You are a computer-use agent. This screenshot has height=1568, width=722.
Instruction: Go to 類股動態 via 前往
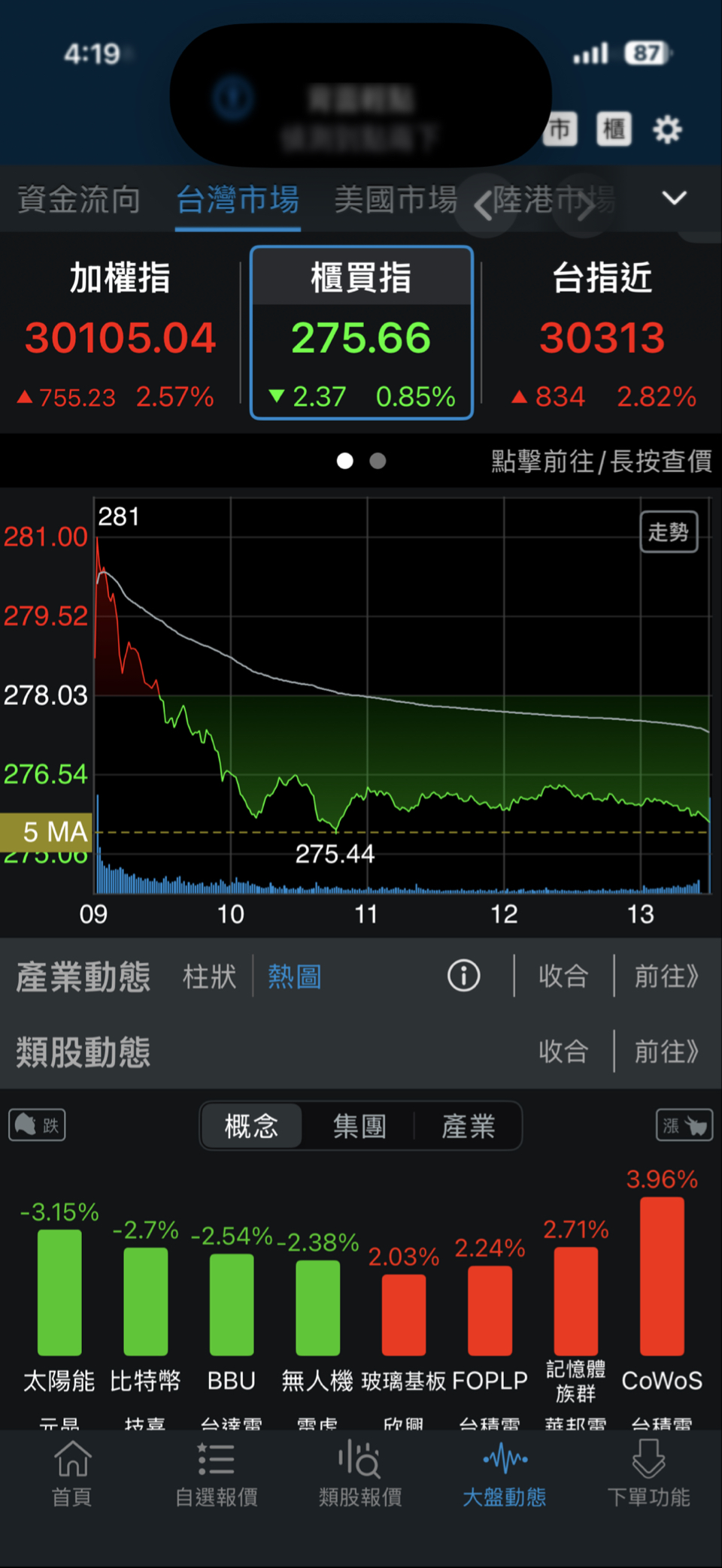coord(666,1052)
